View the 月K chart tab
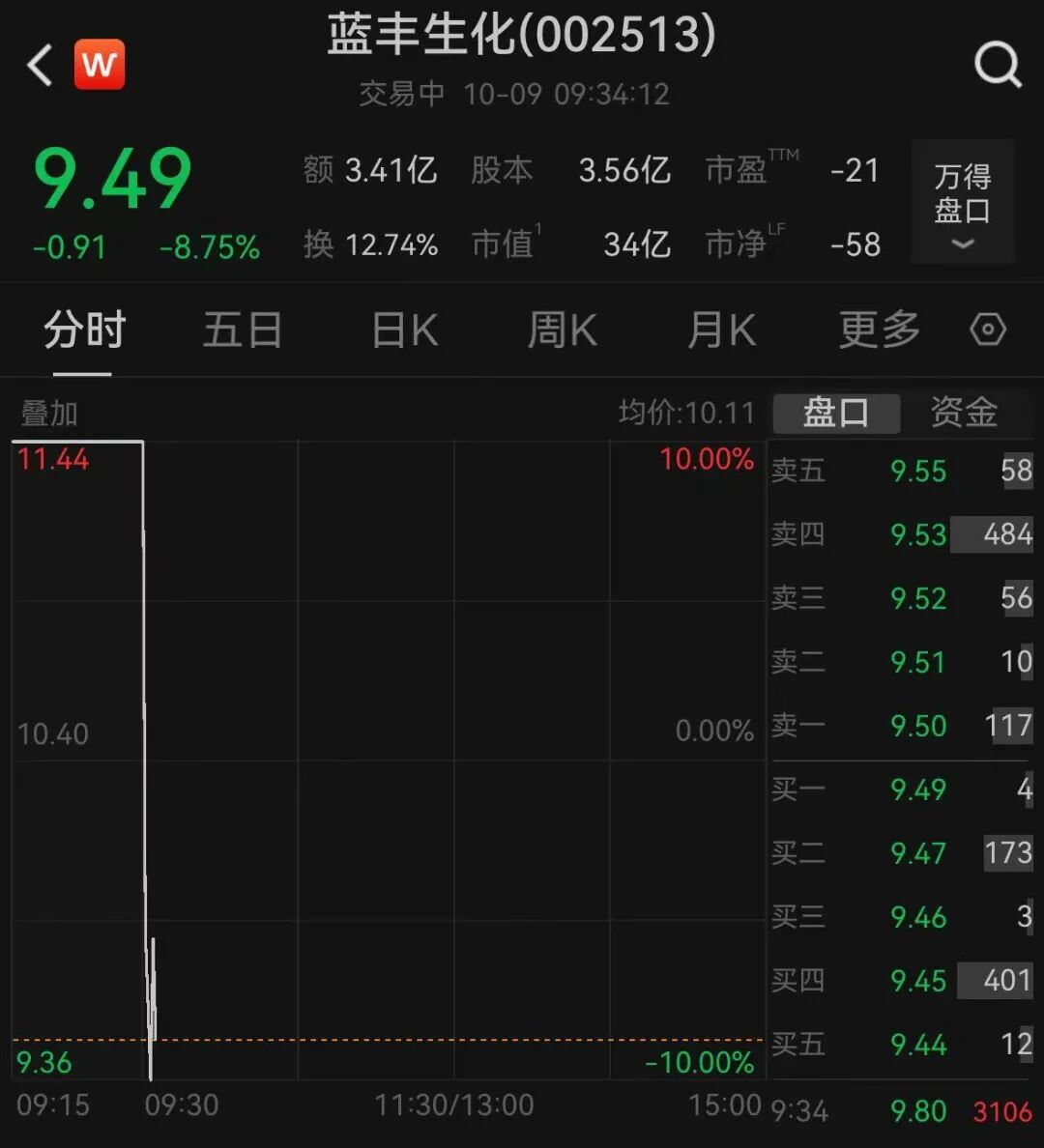 coord(721,330)
